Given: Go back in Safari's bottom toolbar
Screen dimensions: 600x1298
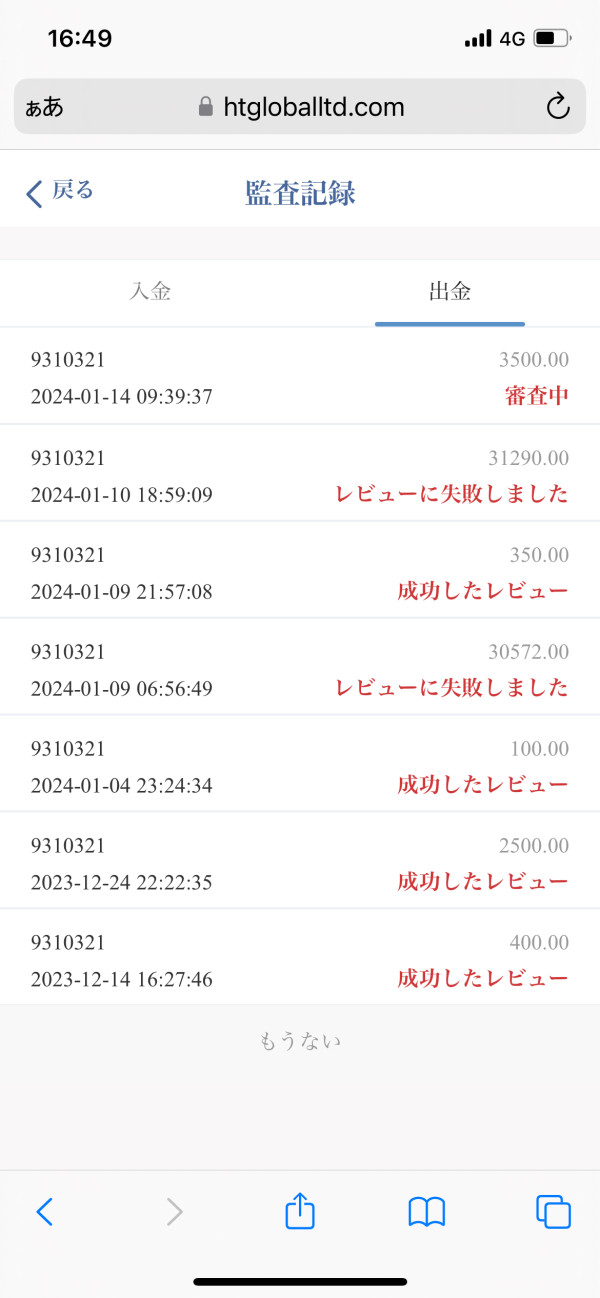Looking at the screenshot, I should click(44, 1212).
